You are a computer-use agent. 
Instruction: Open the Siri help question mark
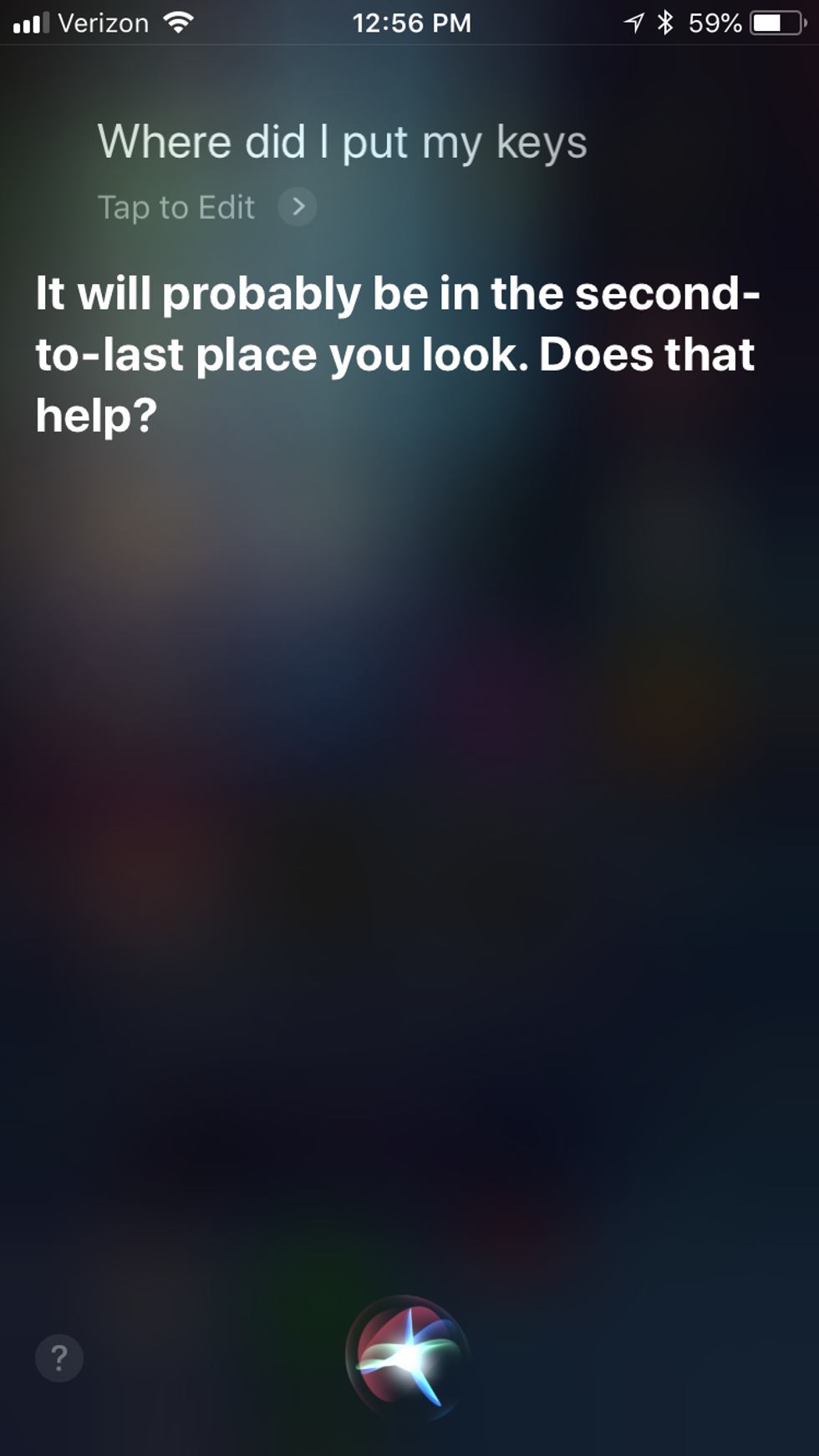pos(59,1357)
